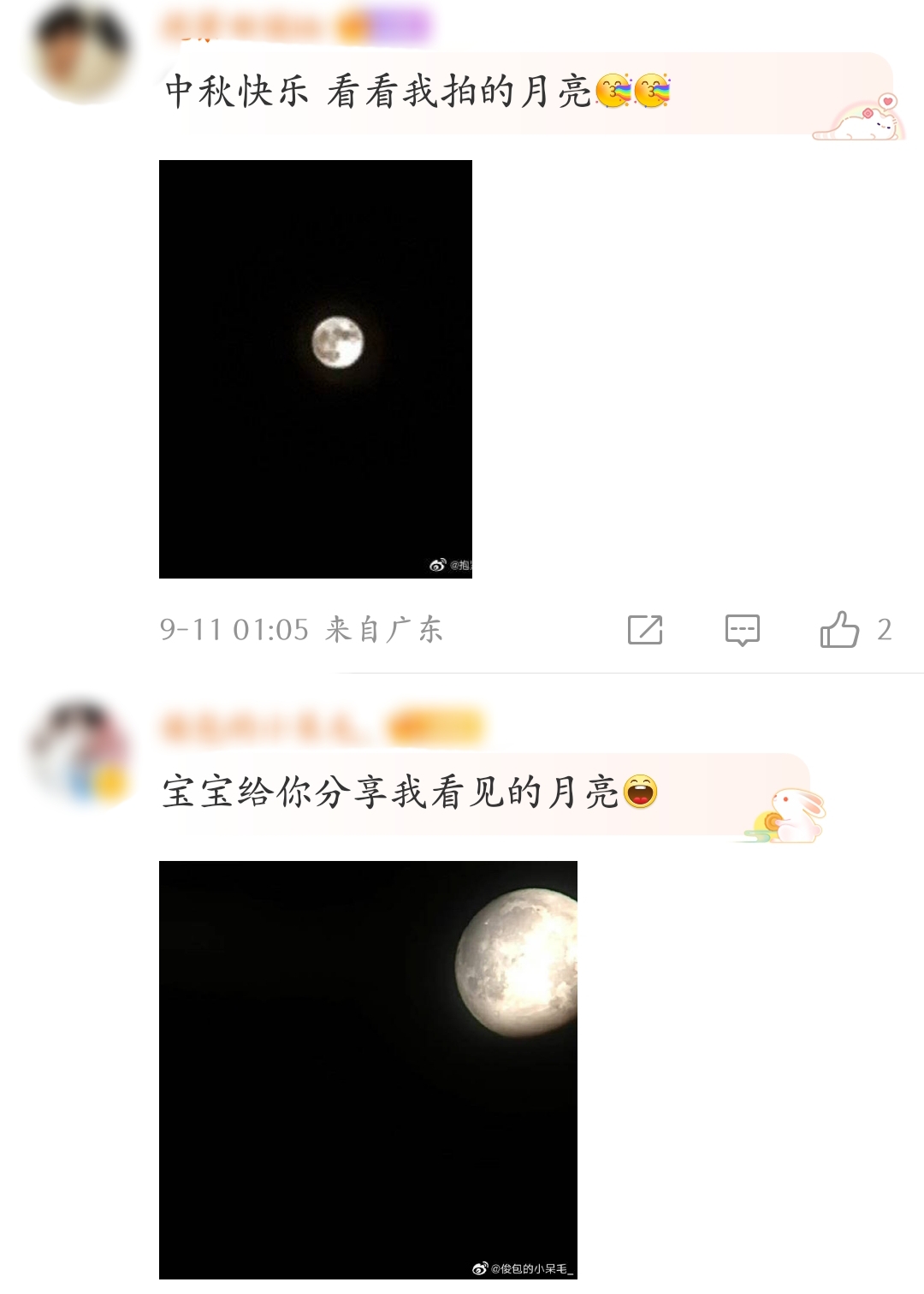Viewport: 924px width, 1294px height.
Task: Open the first moon photo thumbnail
Action: [315, 368]
